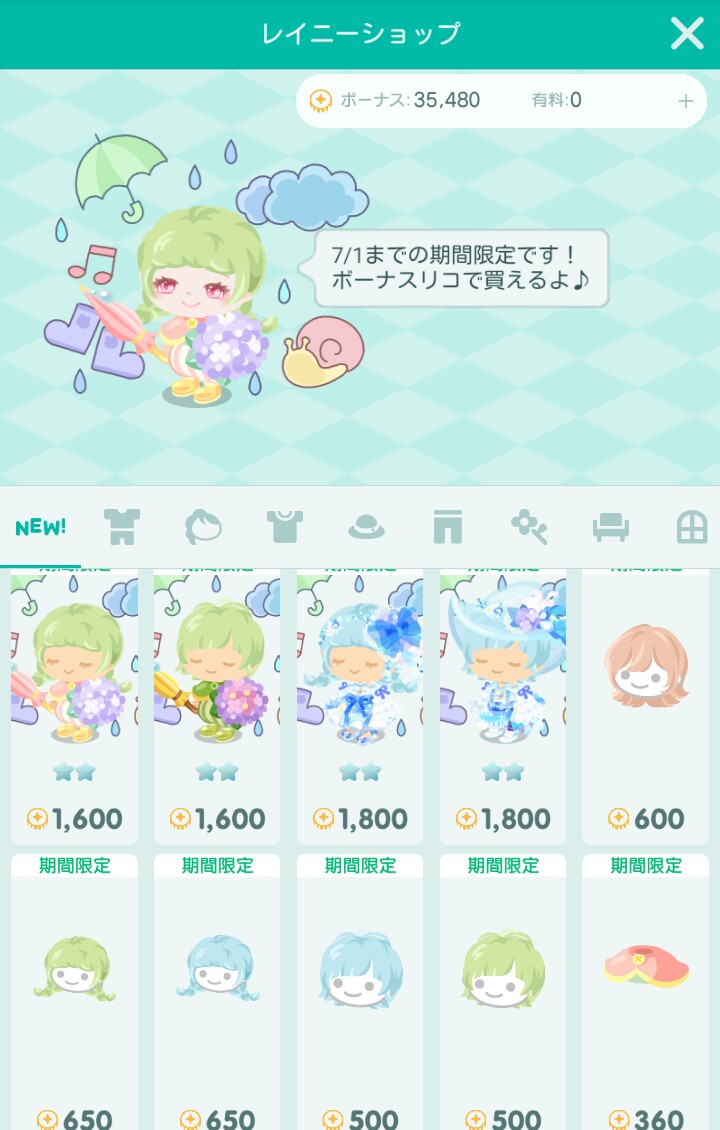
Task: Select the T-shirt clothing category tab
Action: tap(285, 527)
